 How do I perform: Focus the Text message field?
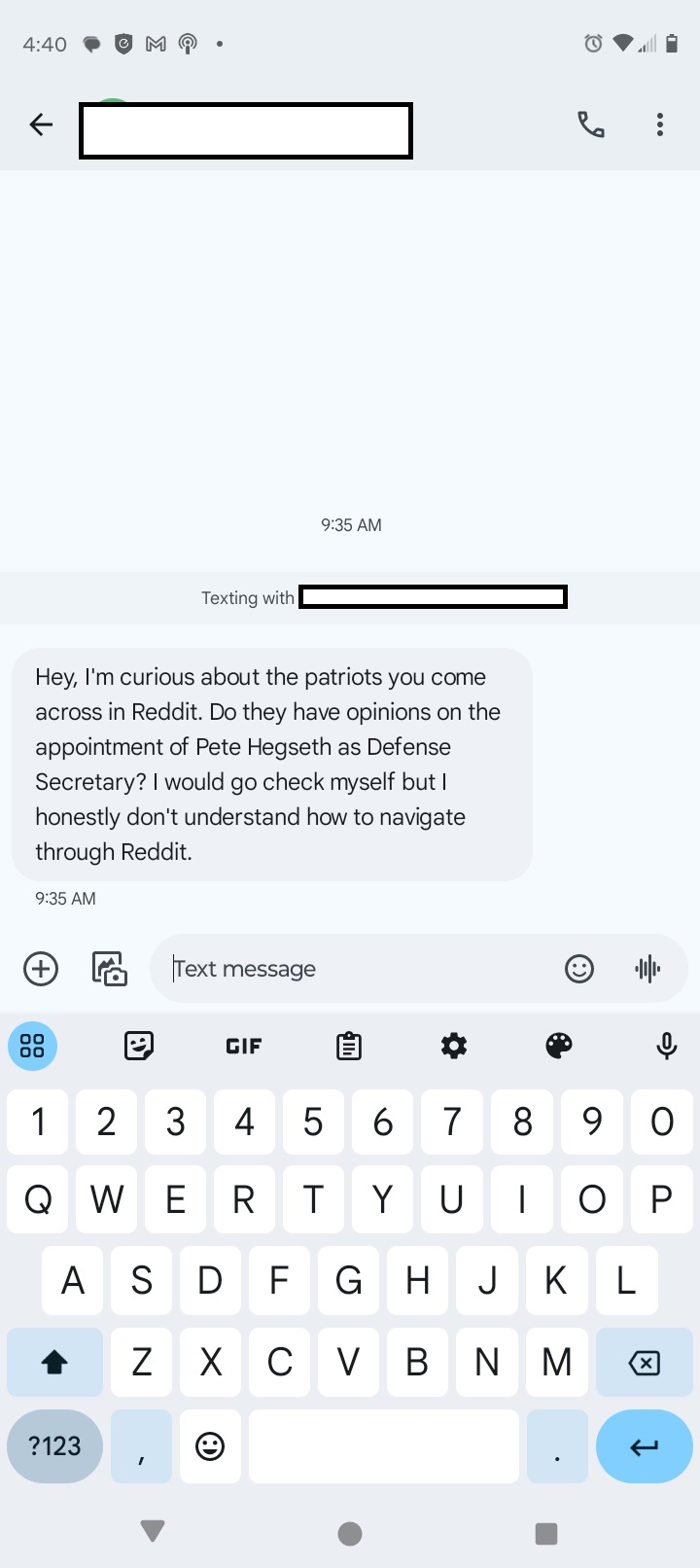(355, 969)
